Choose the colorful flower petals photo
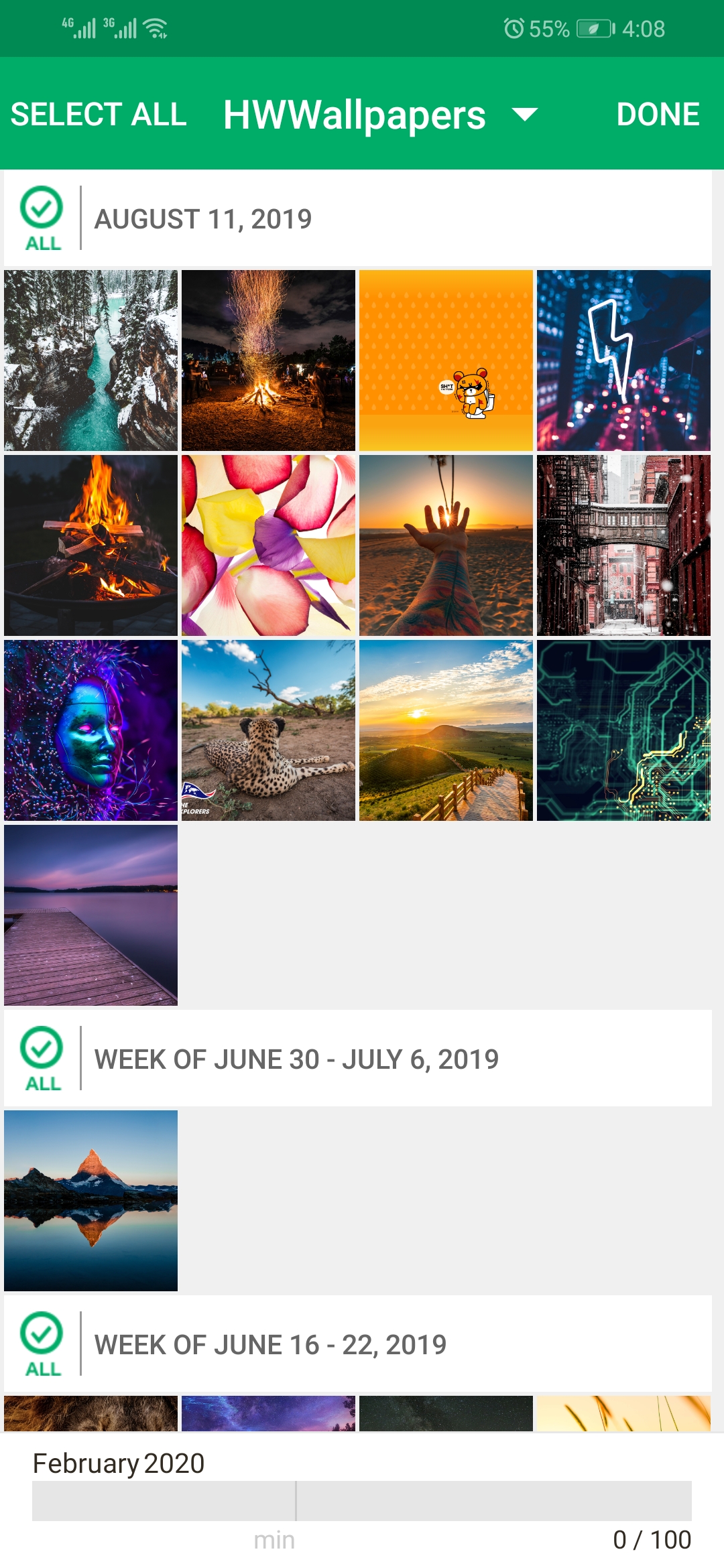 click(x=268, y=545)
